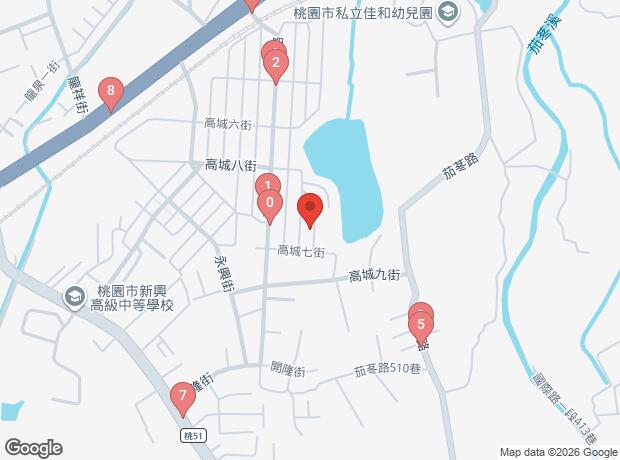
Task: Open map marker number 2
Action: (x=275, y=66)
